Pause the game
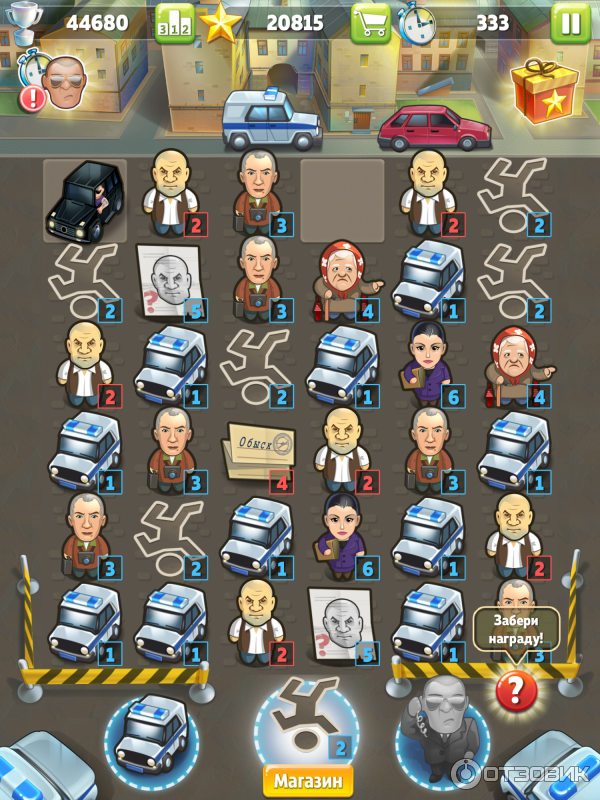 click(x=571, y=22)
